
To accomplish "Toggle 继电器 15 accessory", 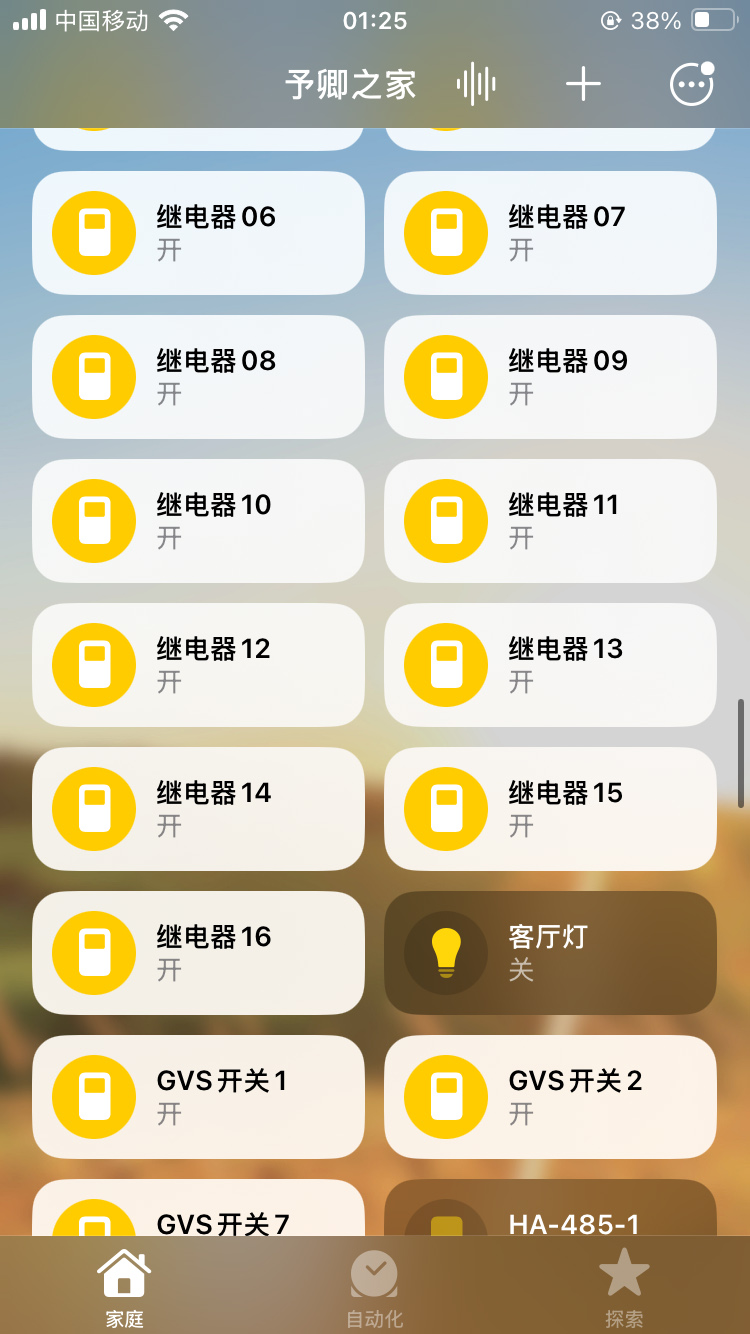I will coord(446,809).
